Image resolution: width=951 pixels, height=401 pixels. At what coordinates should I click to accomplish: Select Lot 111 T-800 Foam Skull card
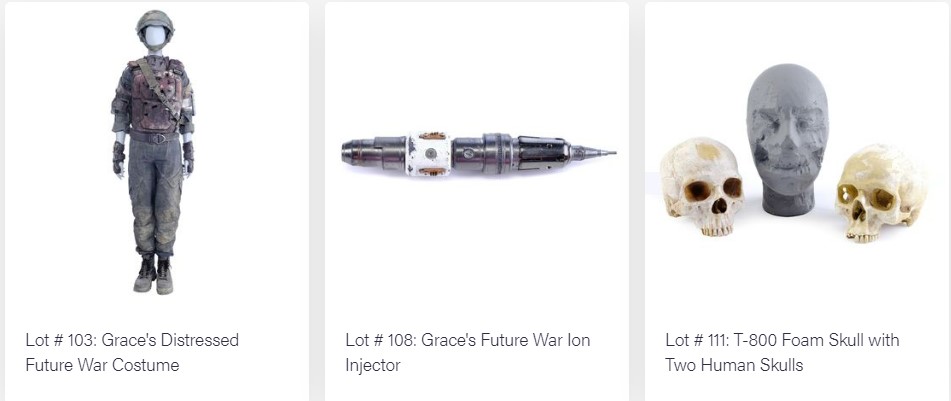point(782,352)
